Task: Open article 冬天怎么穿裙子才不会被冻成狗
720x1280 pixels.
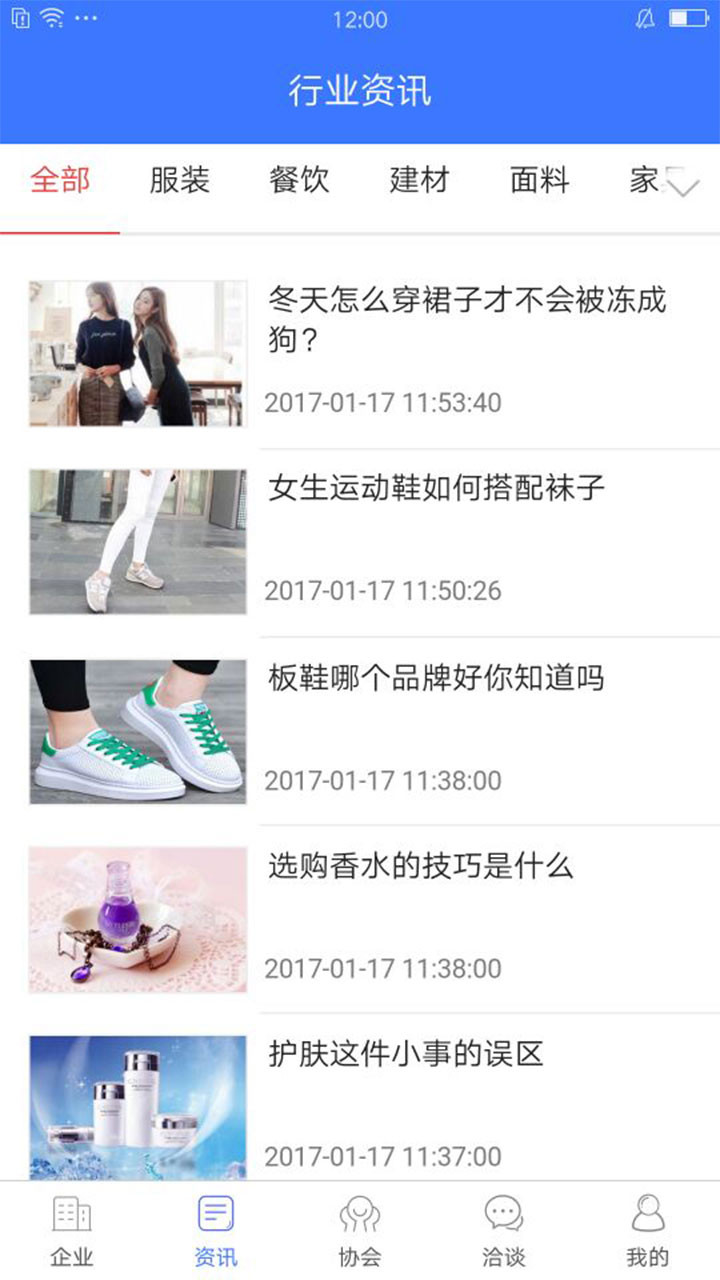Action: click(x=360, y=354)
